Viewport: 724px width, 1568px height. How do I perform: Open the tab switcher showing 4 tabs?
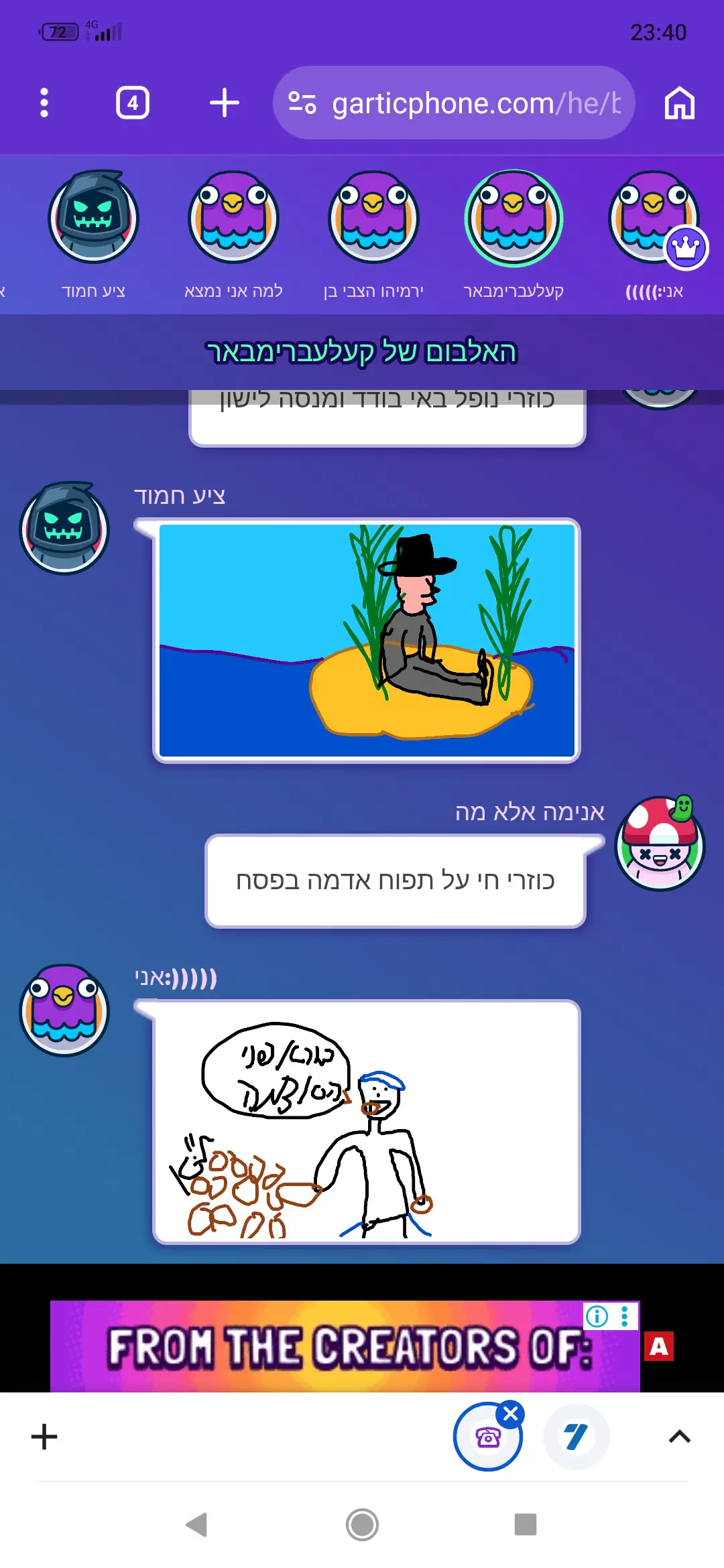tap(133, 103)
